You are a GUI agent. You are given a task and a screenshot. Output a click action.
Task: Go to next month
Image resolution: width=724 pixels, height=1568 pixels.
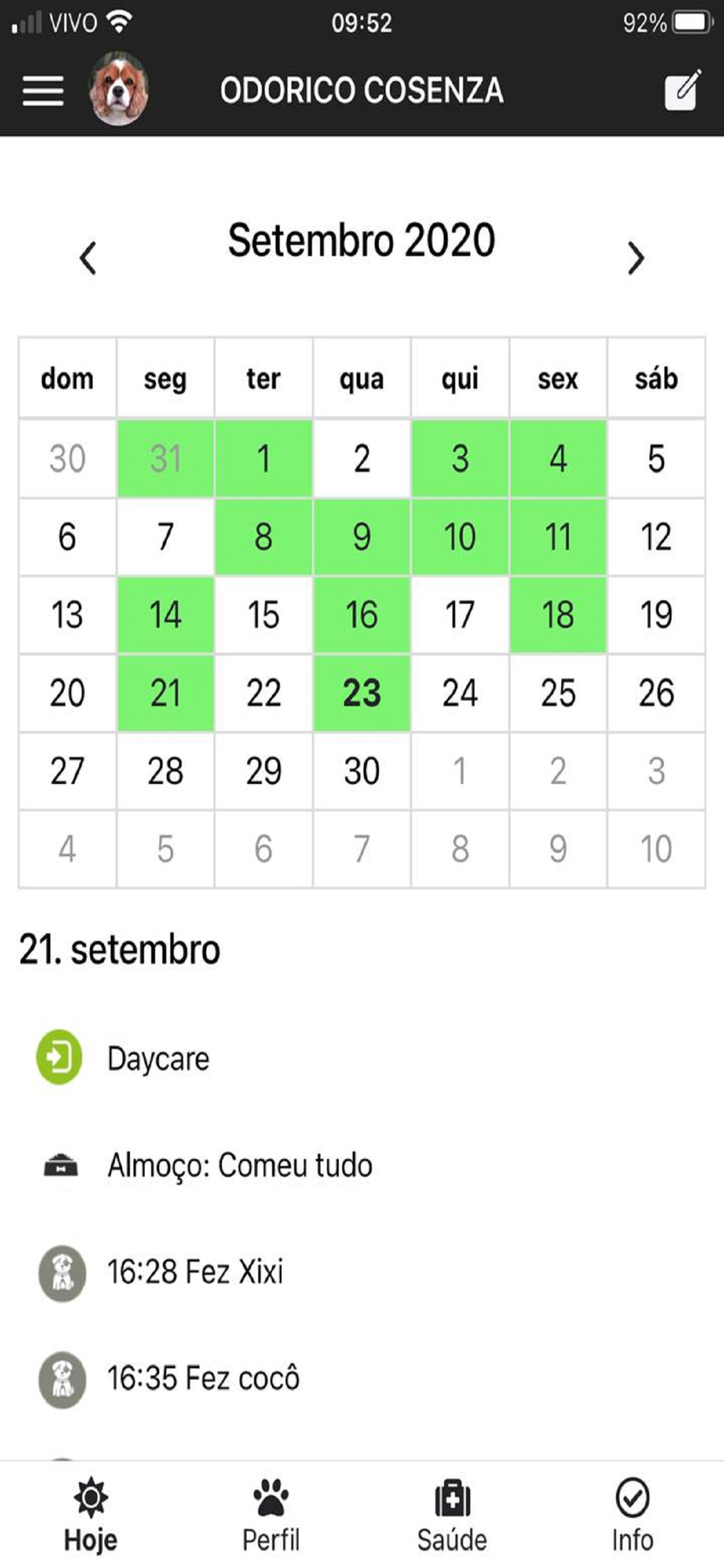point(636,257)
